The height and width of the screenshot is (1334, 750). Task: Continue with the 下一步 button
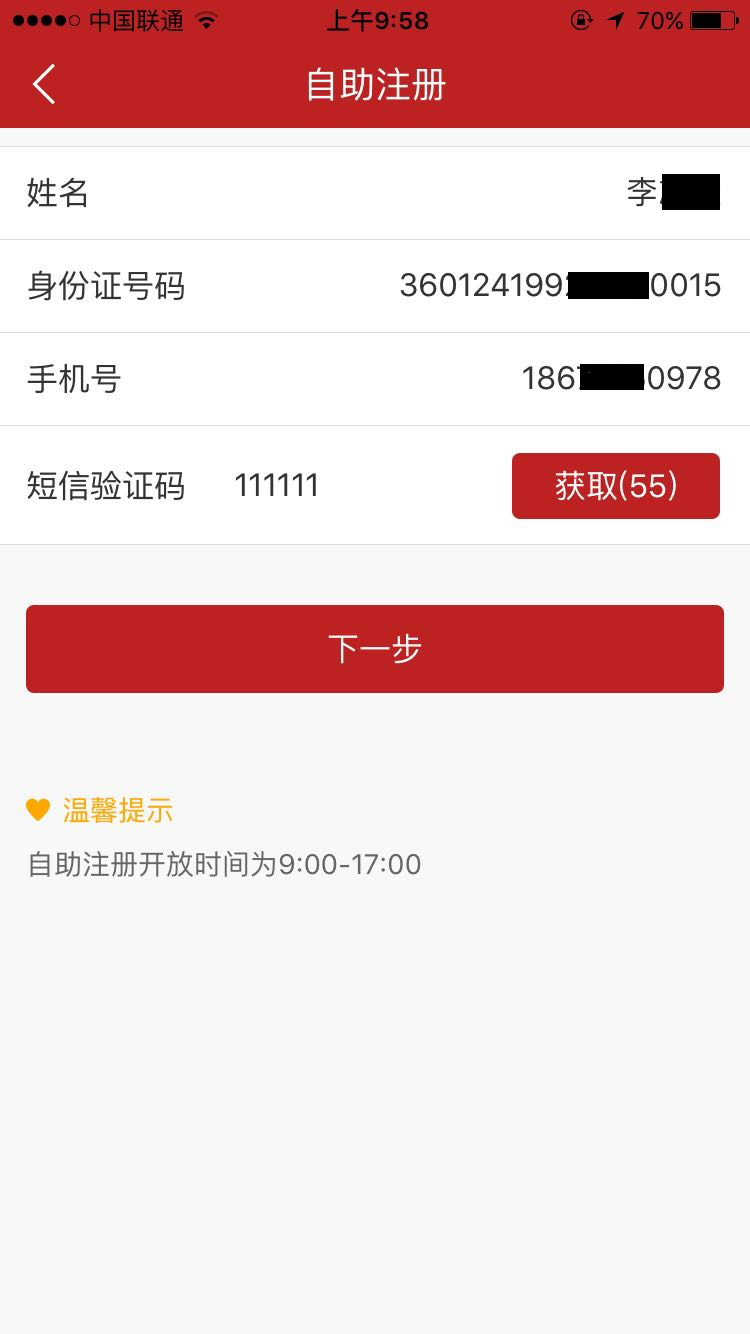tap(375, 649)
